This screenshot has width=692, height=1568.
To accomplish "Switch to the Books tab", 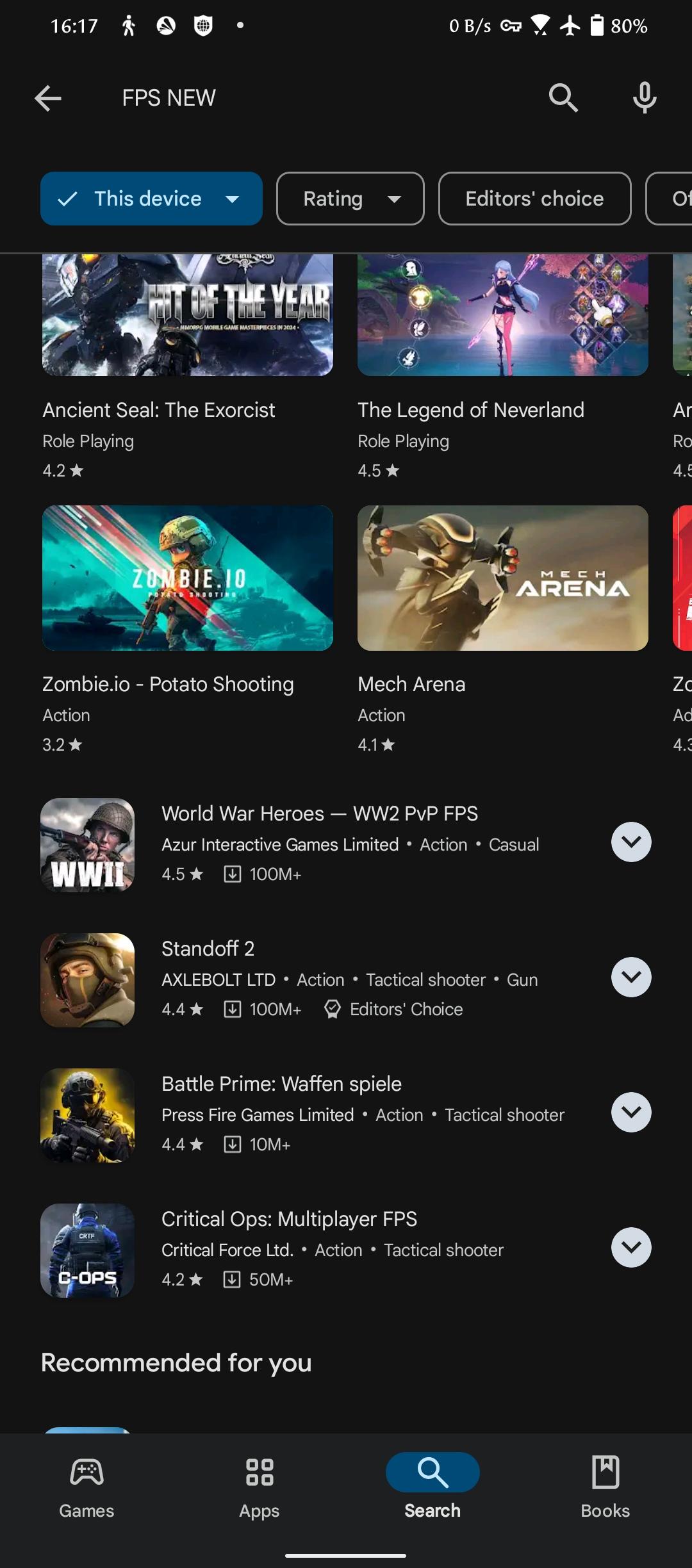I will [605, 1486].
